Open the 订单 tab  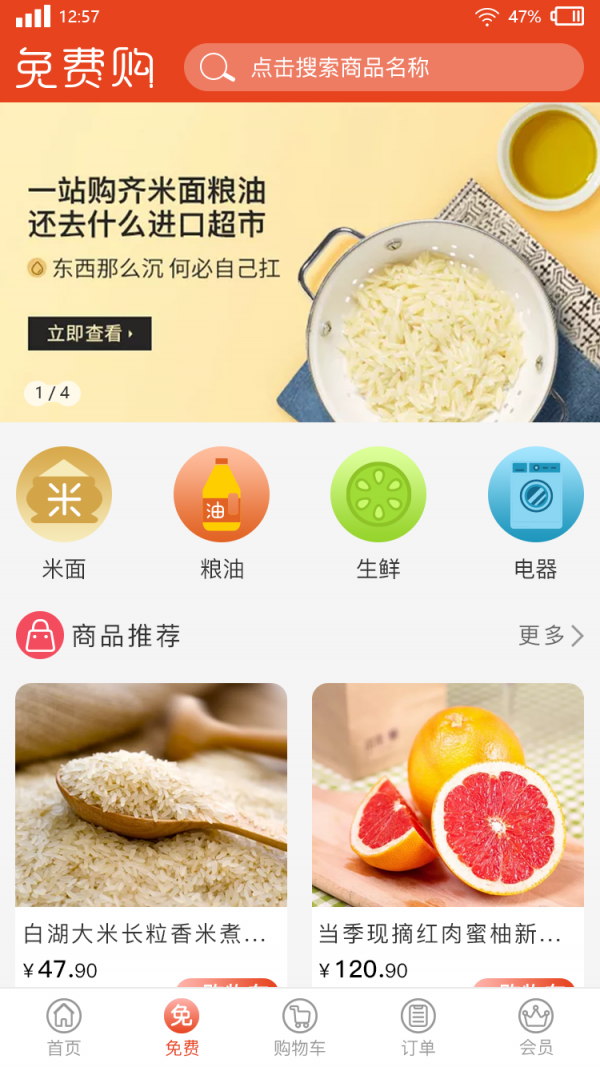click(418, 1028)
